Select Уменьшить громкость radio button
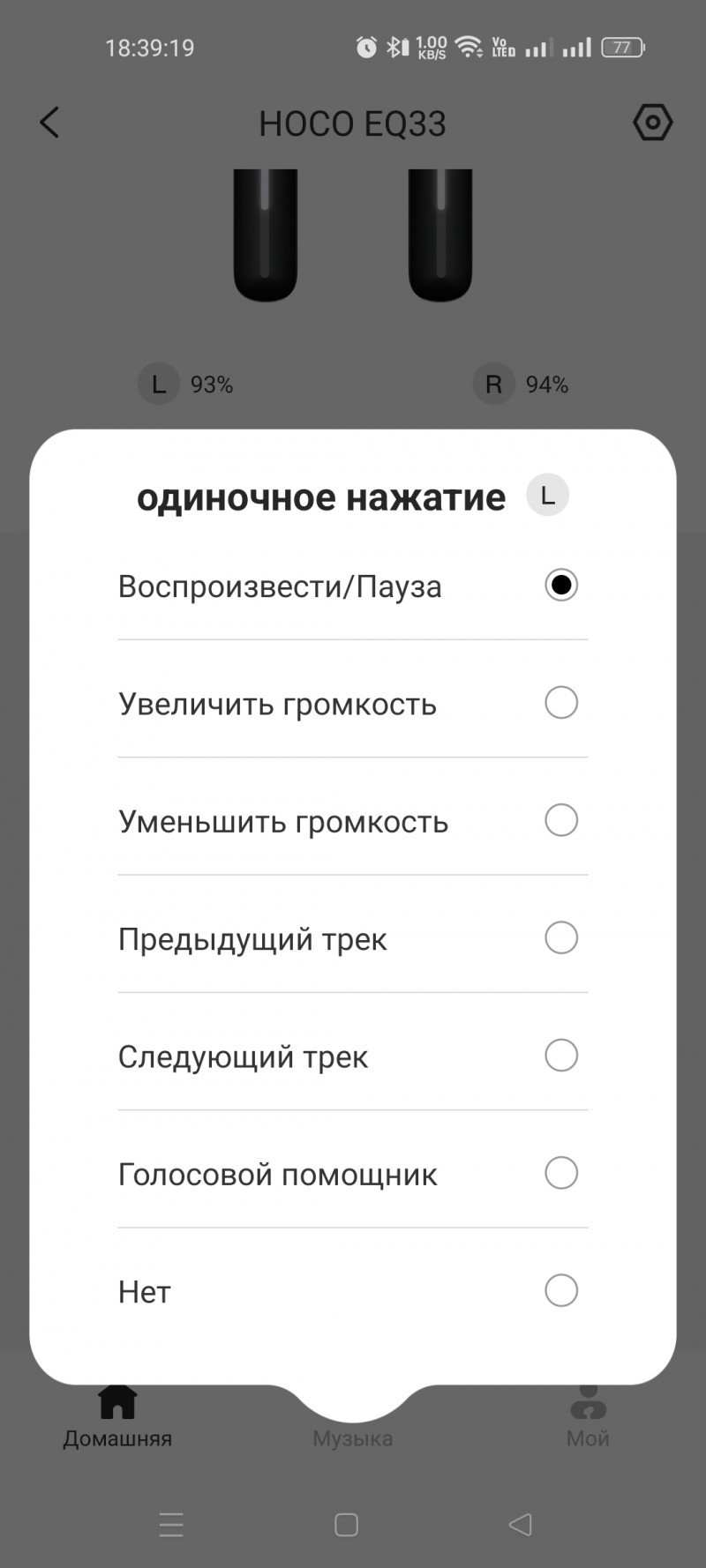This screenshot has height=1568, width=706. pos(560,820)
